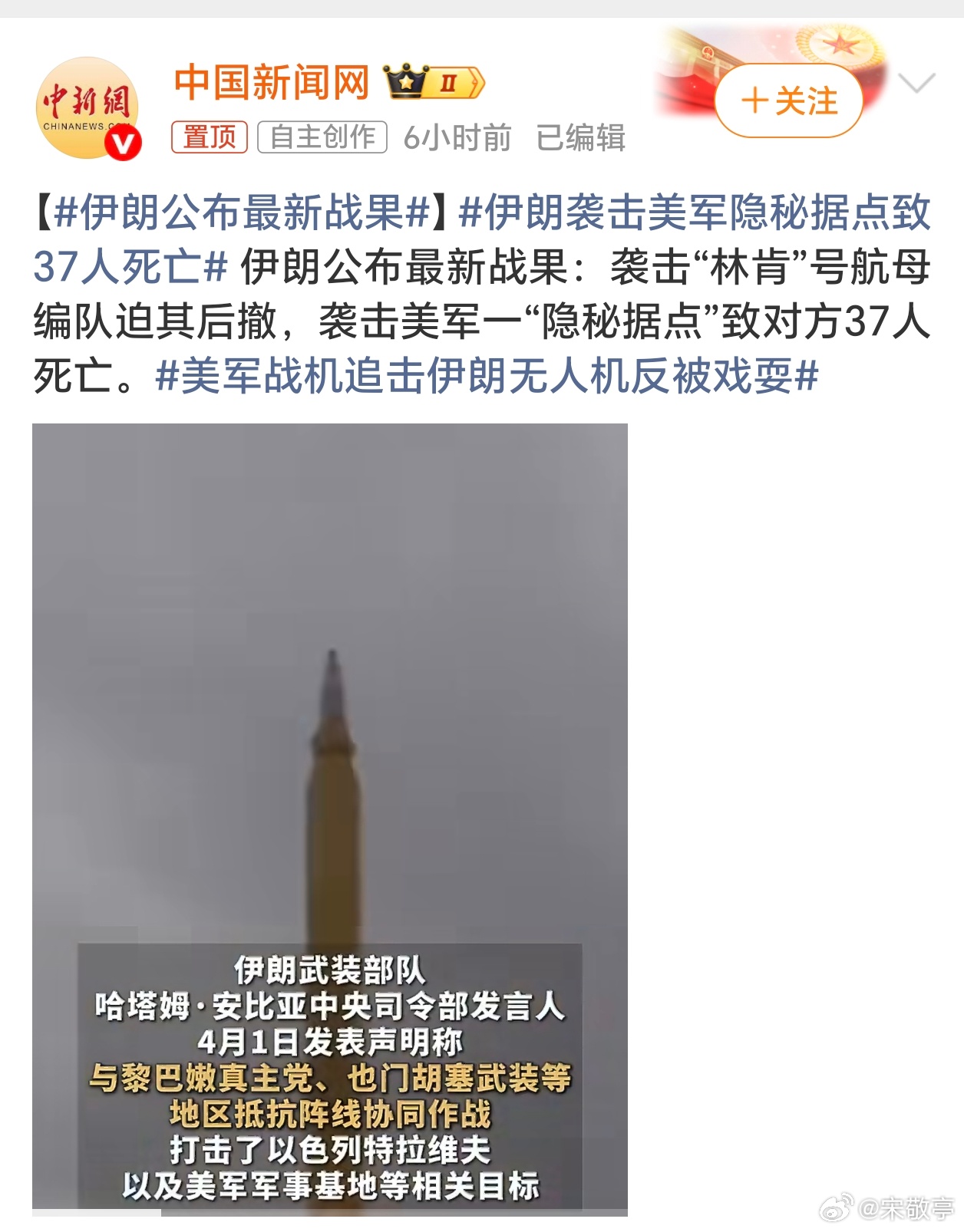Click the red chinanews.com logo
The height and width of the screenshot is (1232, 964).
pyautogui.click(x=84, y=100)
